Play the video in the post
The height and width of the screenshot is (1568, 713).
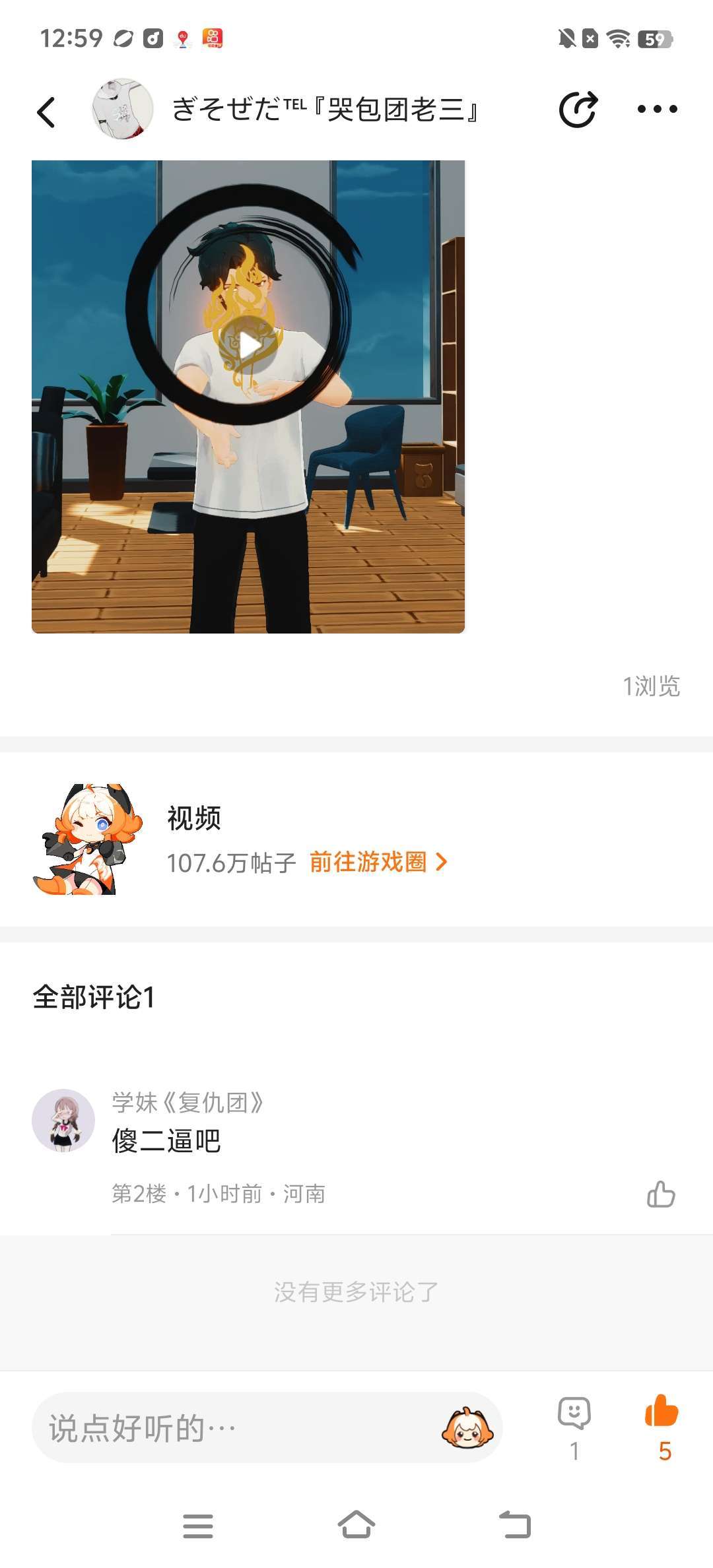[249, 345]
